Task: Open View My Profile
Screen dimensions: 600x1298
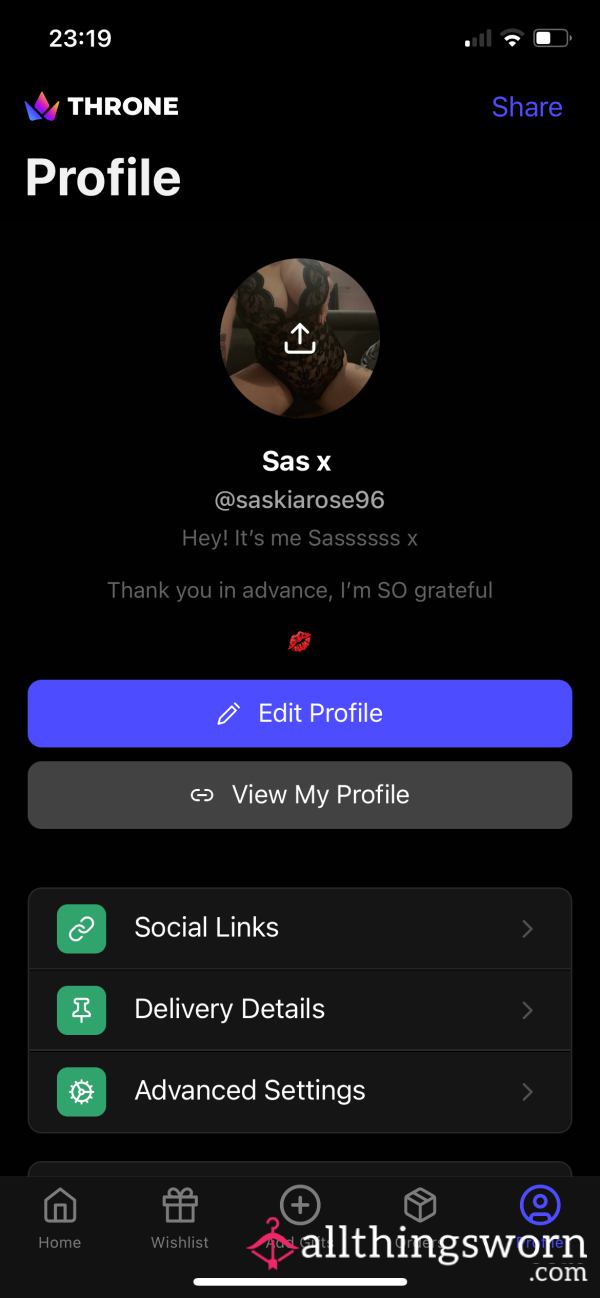Action: point(300,795)
